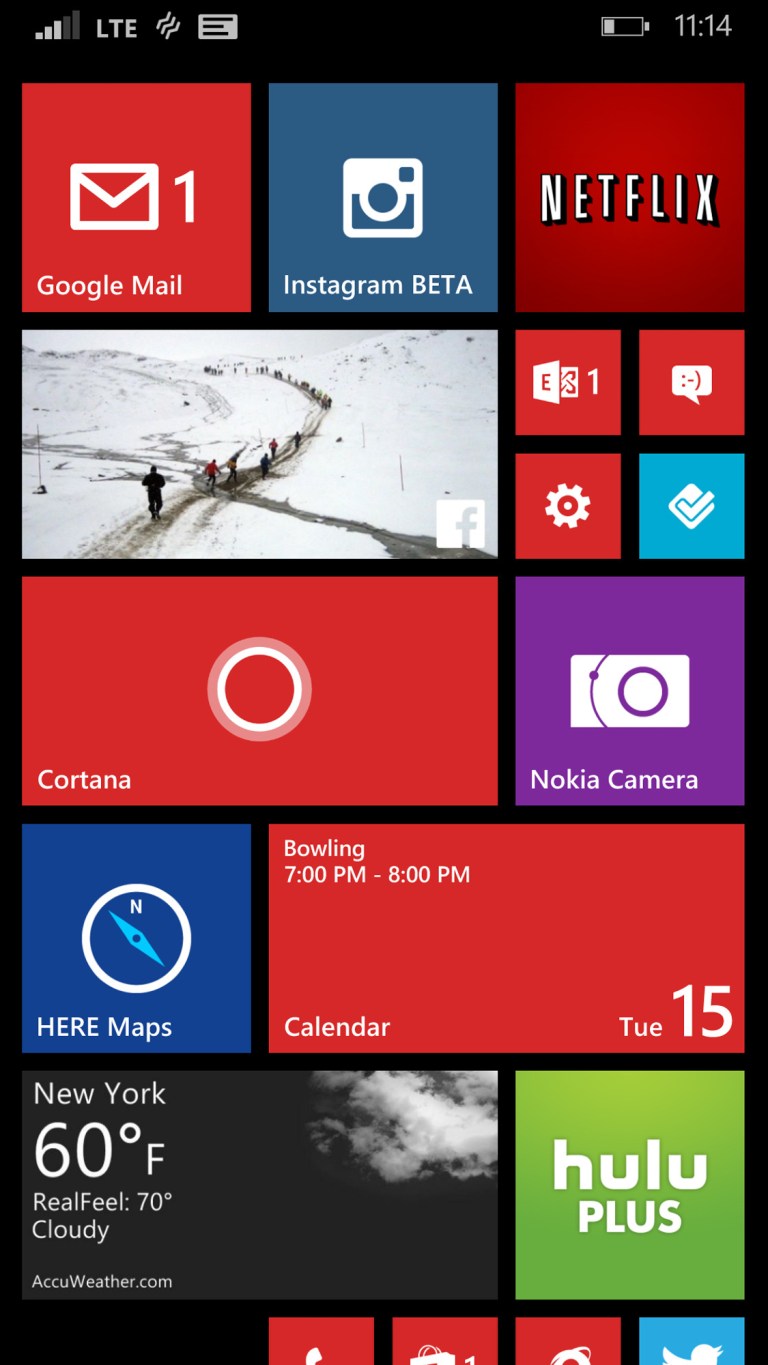Open the Google Mail tile

pyautogui.click(x=136, y=197)
